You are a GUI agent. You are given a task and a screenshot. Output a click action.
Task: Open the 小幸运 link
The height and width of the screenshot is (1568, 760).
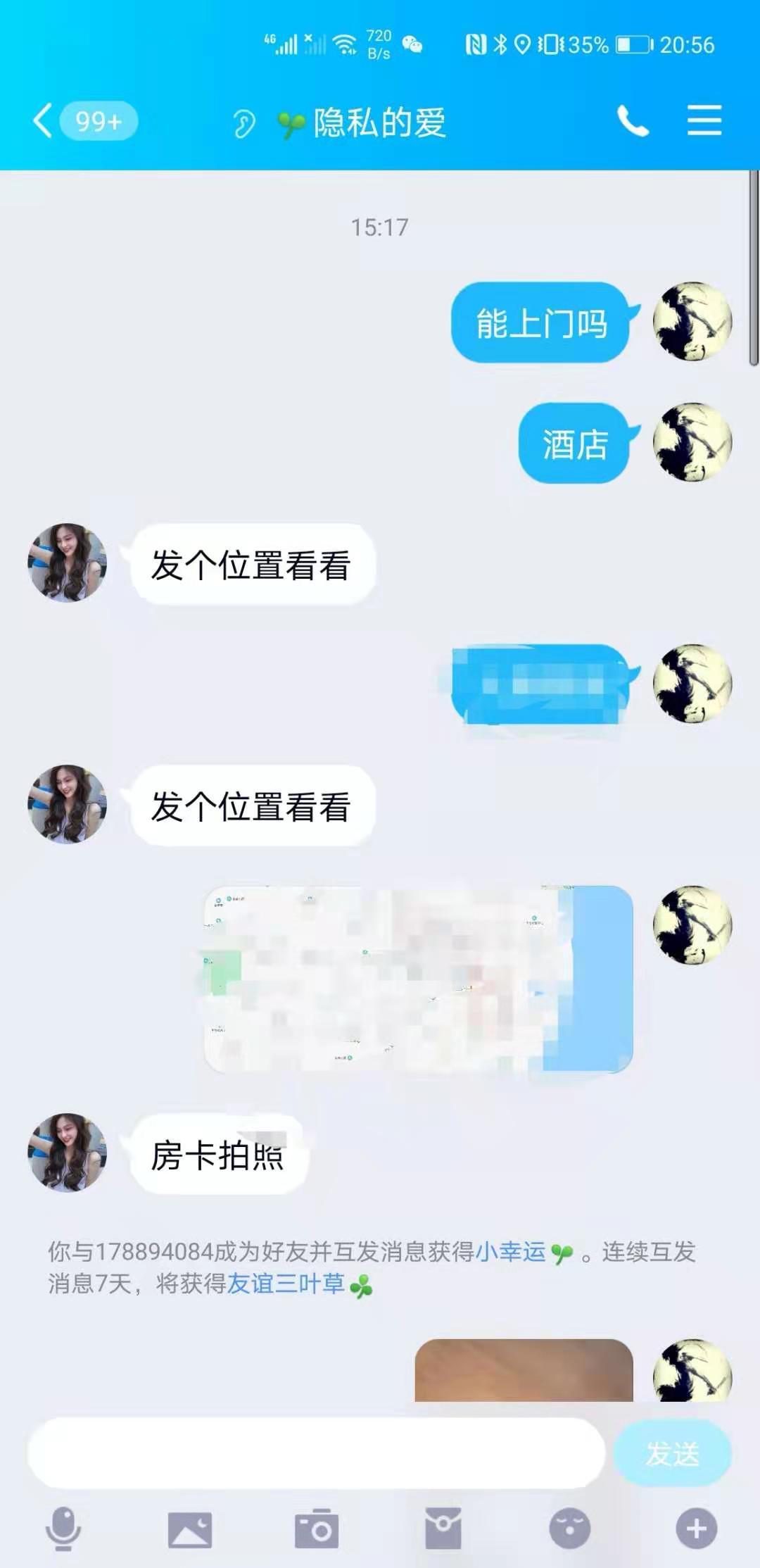click(511, 1251)
